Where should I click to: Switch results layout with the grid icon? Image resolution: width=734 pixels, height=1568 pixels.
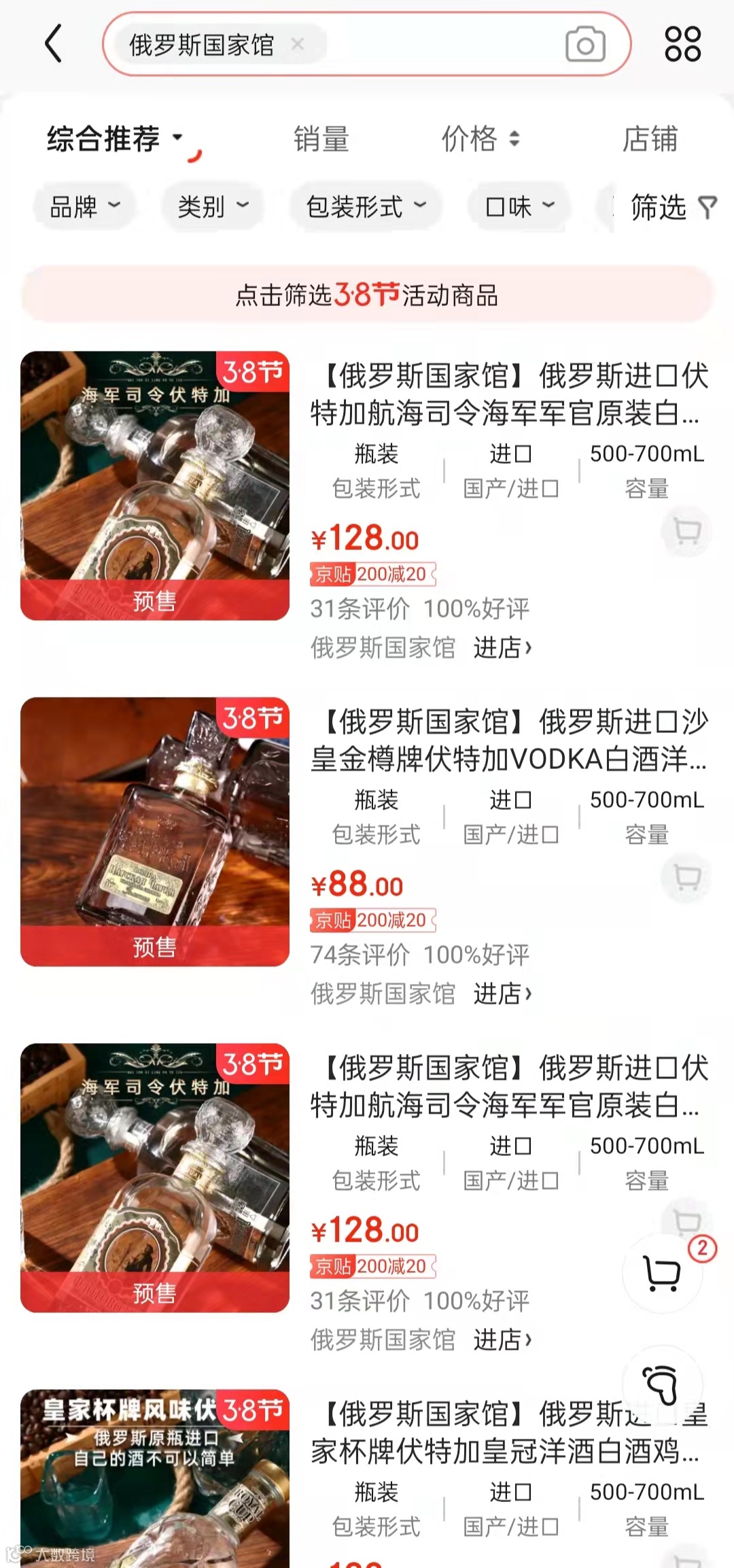pyautogui.click(x=682, y=44)
